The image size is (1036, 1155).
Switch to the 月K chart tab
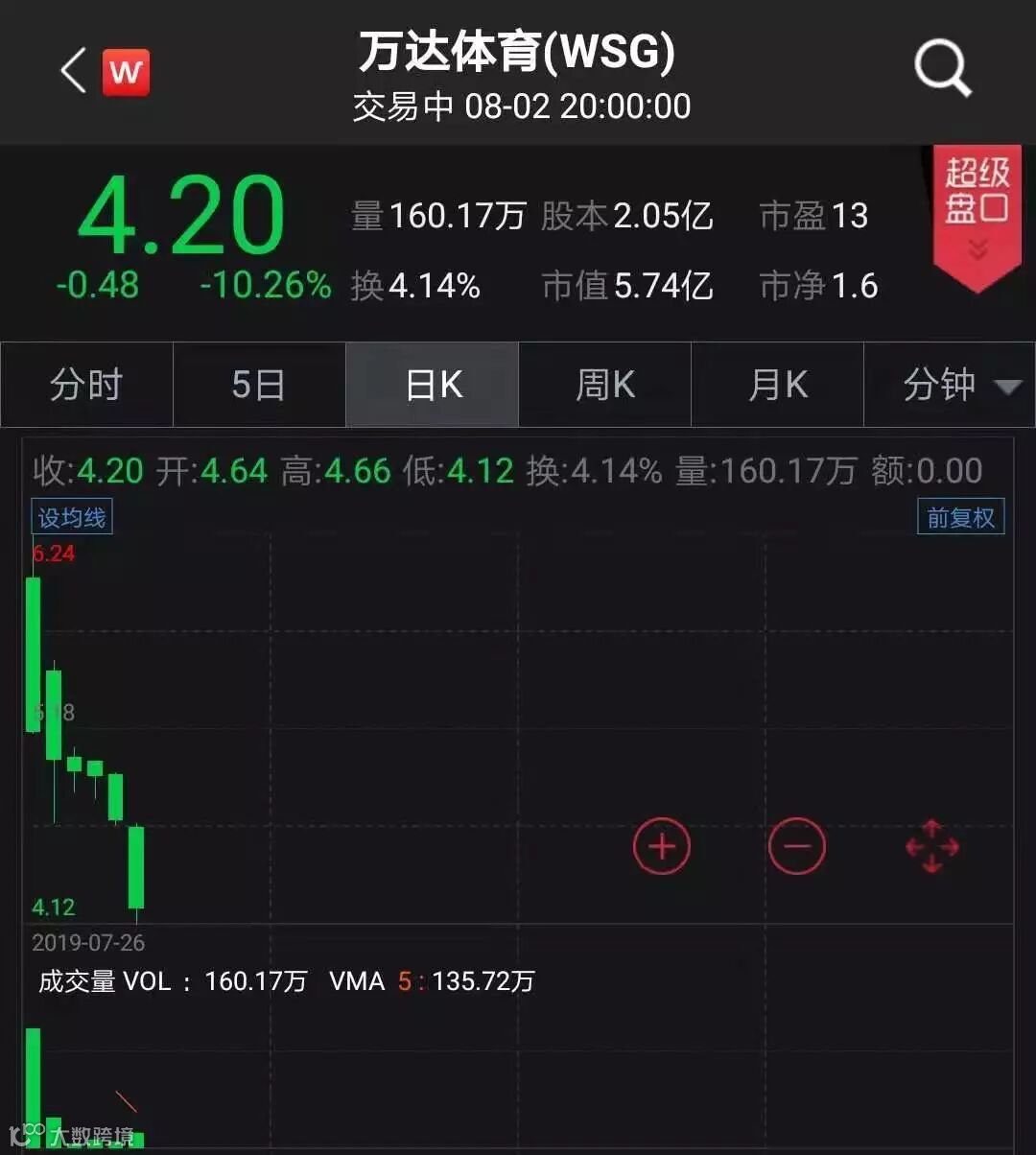pyautogui.click(x=777, y=385)
